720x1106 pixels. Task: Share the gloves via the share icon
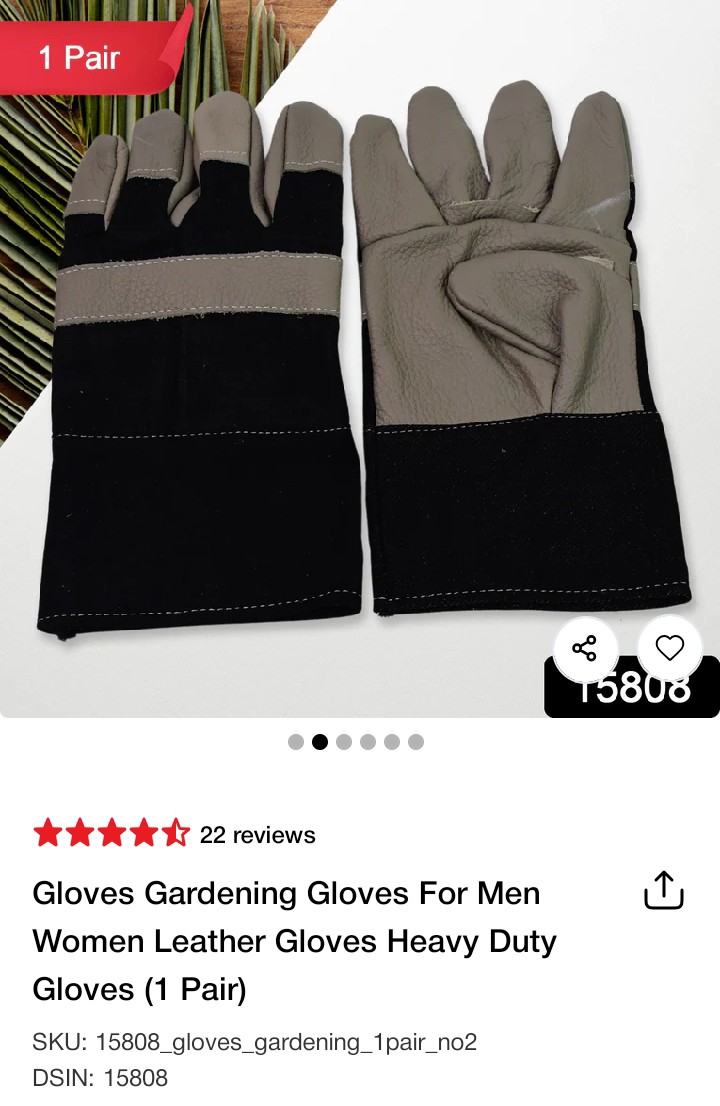(x=585, y=649)
